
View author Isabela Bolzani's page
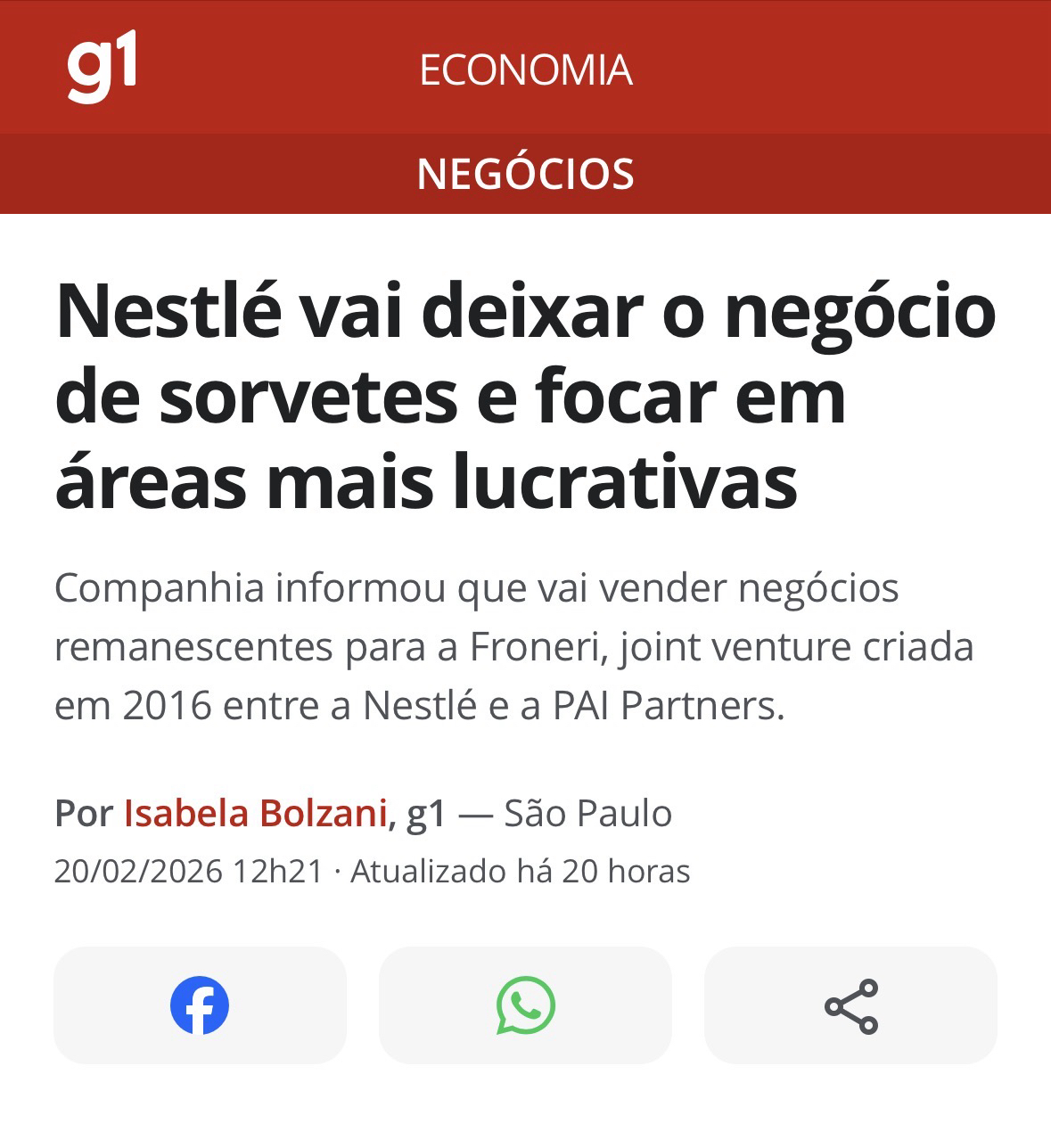coord(255,813)
